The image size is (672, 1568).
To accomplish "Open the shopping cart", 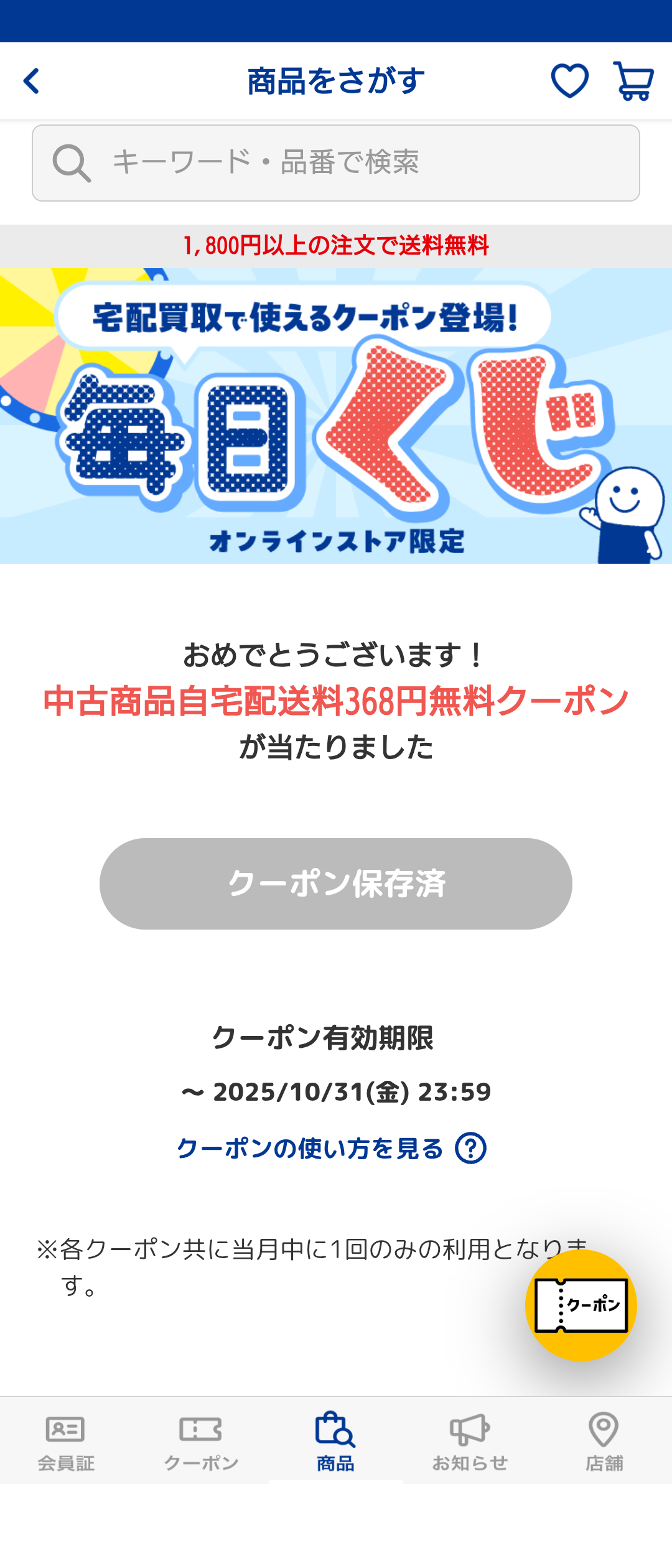I will tap(633, 81).
